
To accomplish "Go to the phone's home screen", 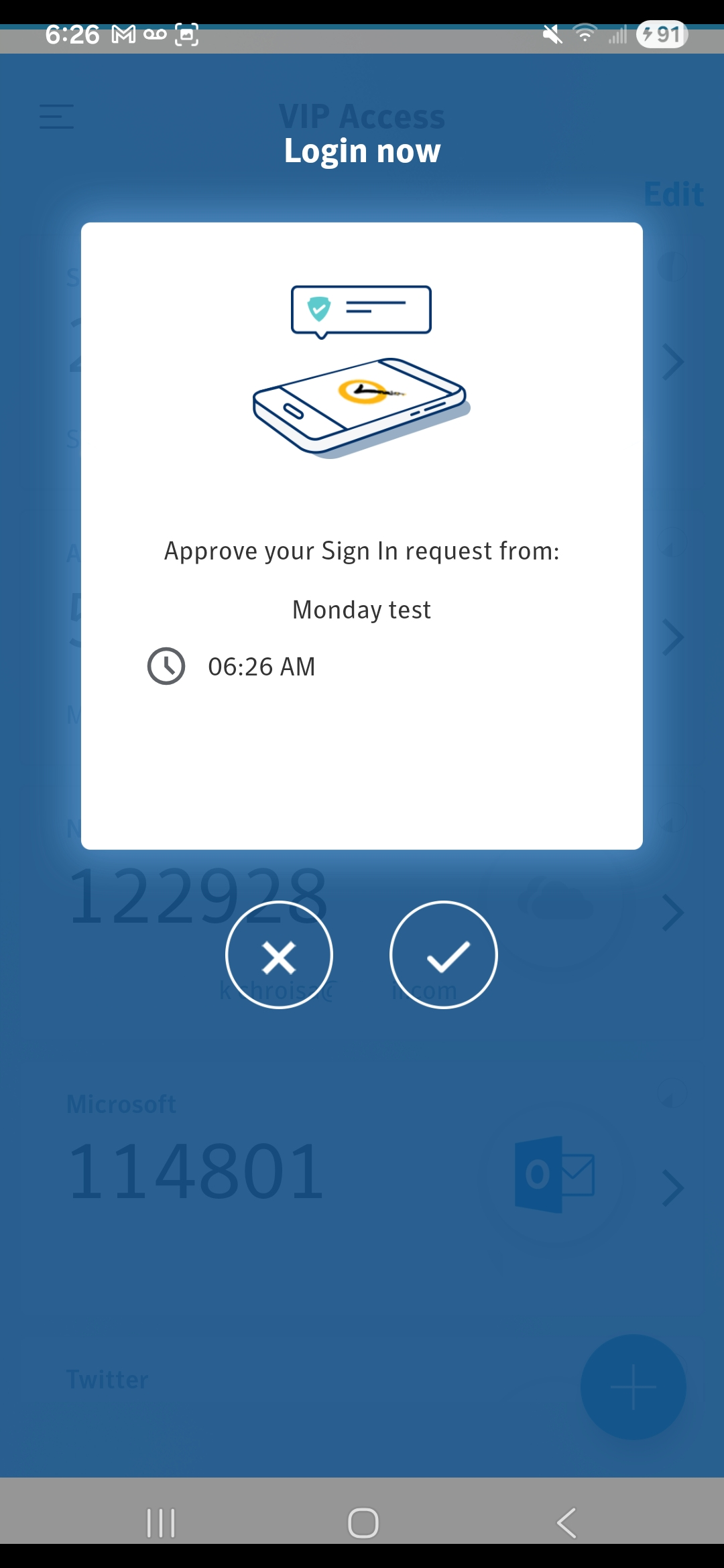I will coord(363,1522).
